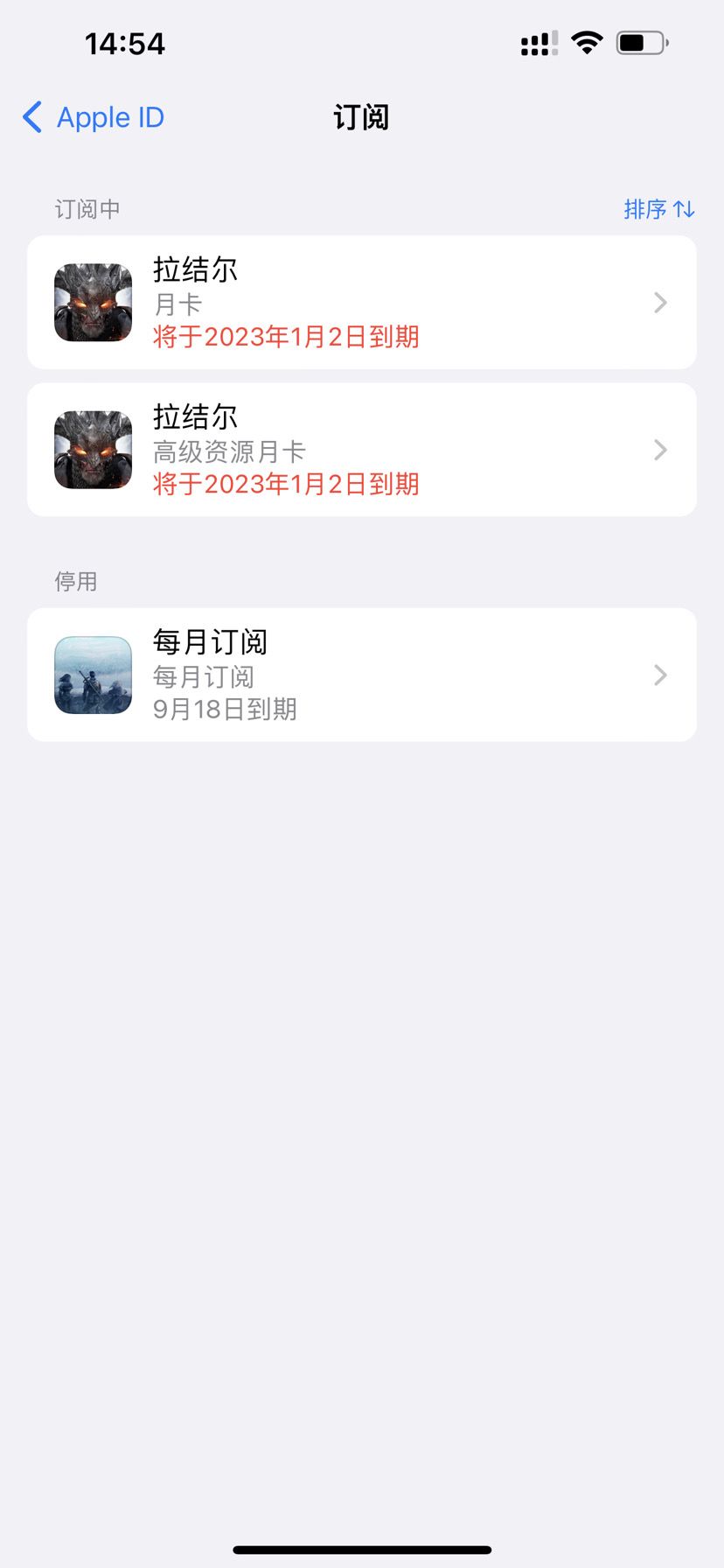Expand the 拉结尔 高级资源月卡 subscription
The image size is (724, 1568).
(362, 449)
